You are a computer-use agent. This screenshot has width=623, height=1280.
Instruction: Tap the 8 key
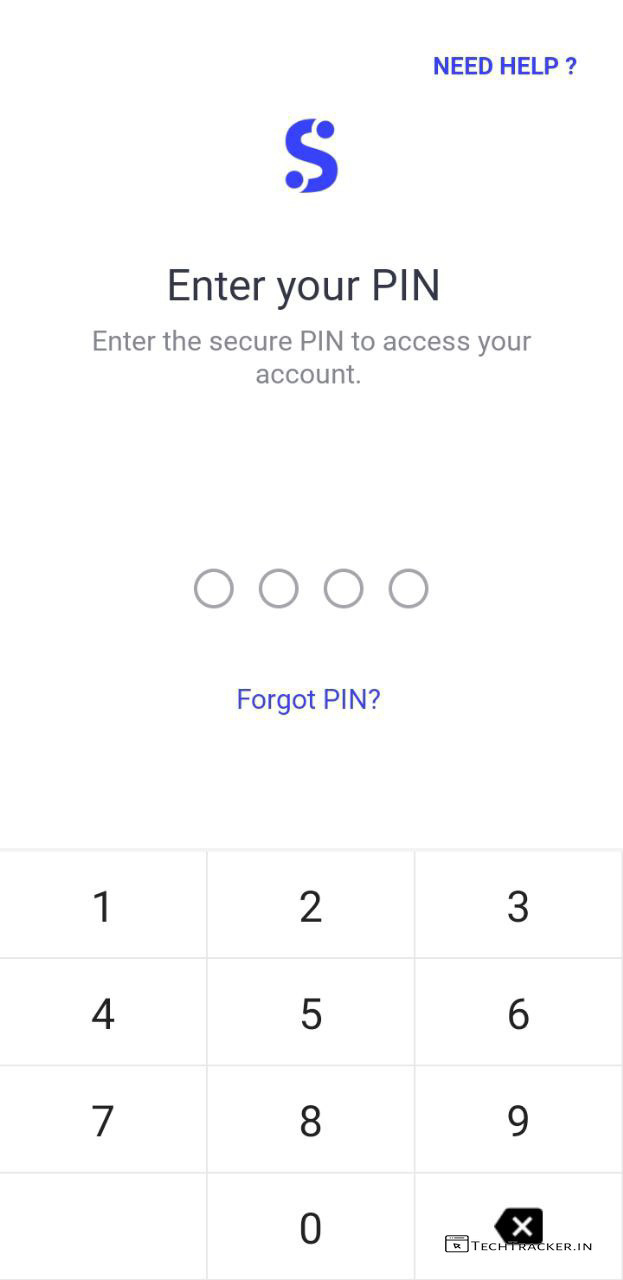tap(311, 1121)
